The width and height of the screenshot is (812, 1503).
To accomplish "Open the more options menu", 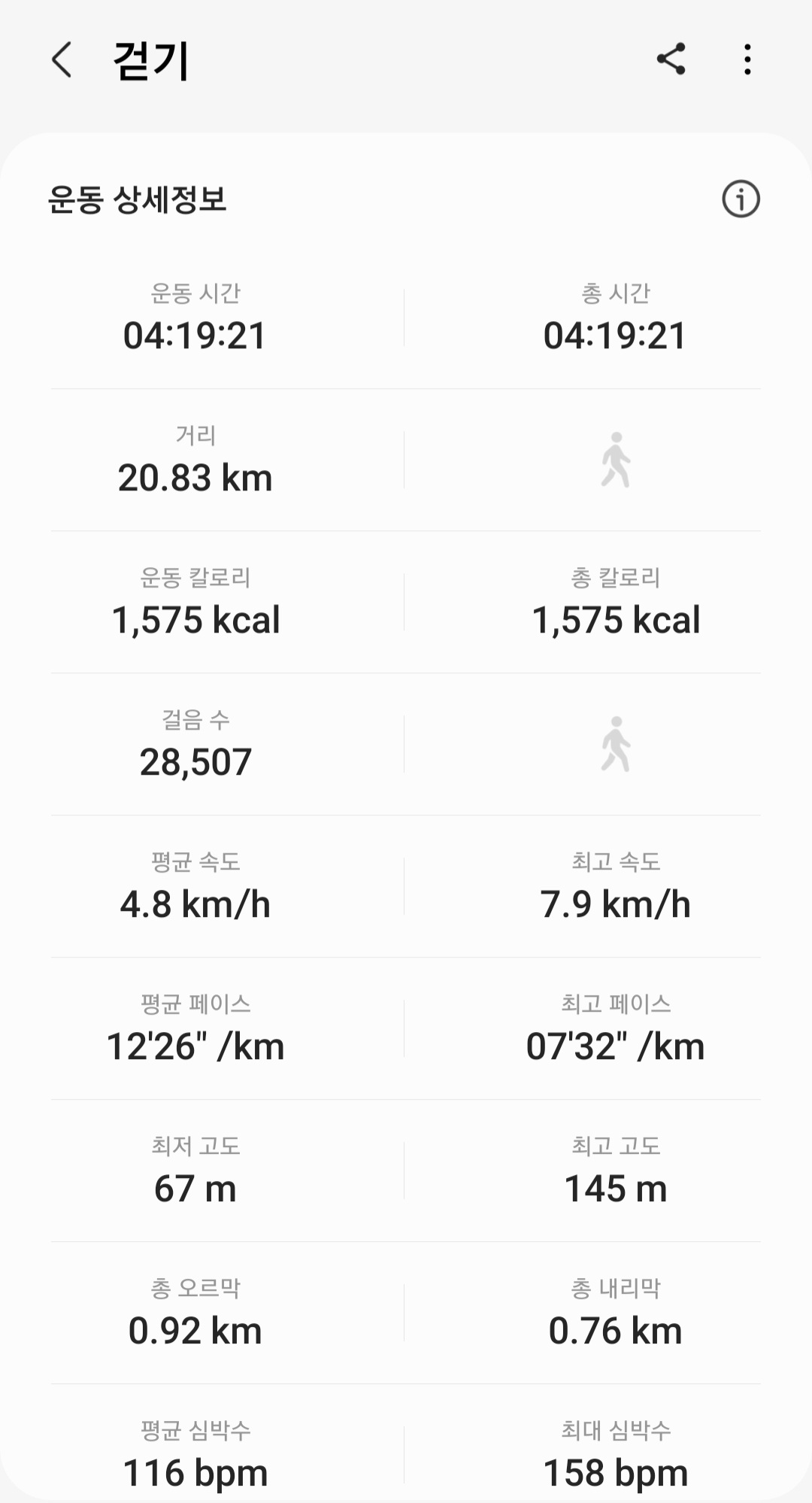I will (x=747, y=59).
